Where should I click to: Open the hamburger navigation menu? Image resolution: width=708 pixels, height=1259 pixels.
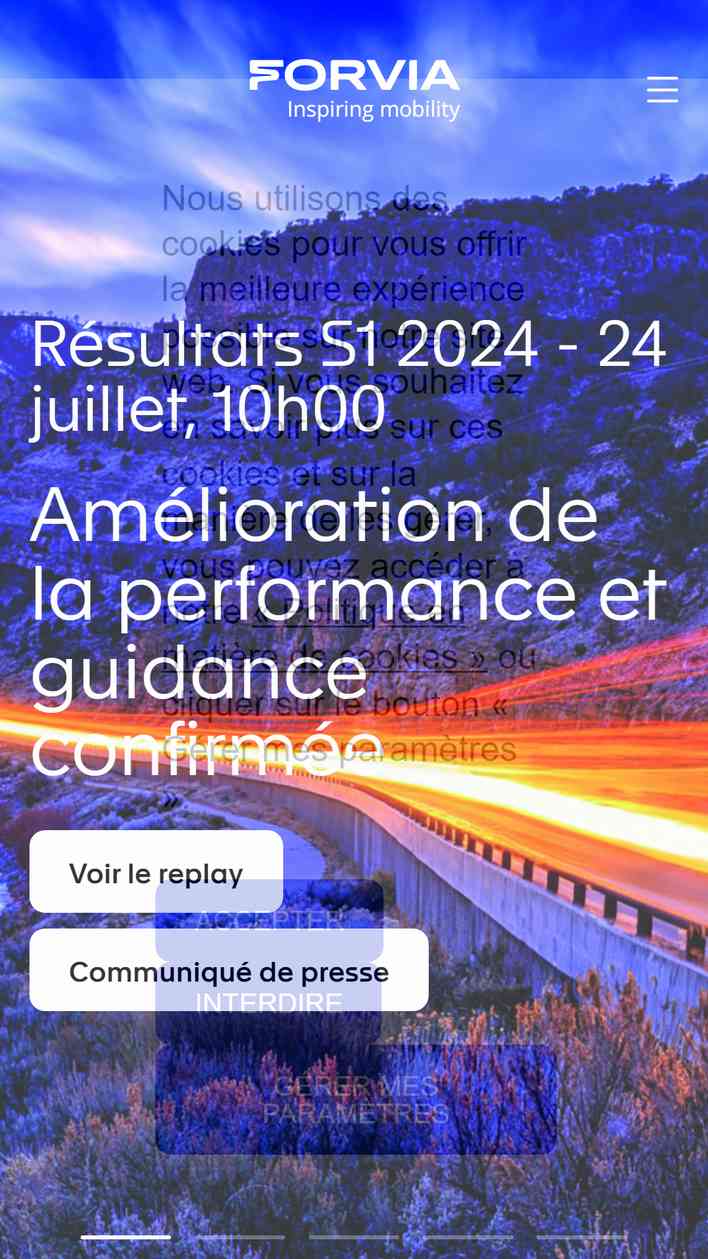point(662,89)
